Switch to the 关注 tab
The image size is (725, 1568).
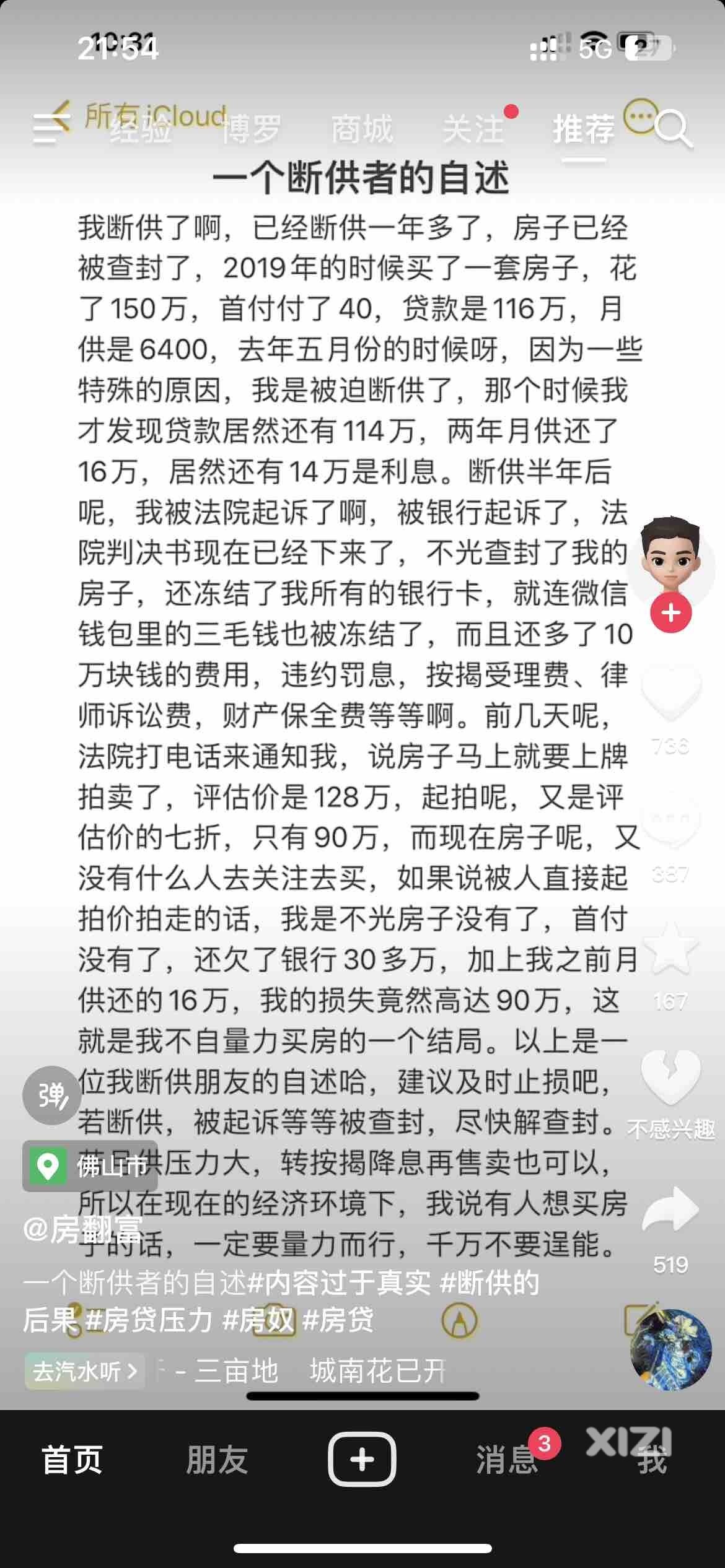(473, 129)
